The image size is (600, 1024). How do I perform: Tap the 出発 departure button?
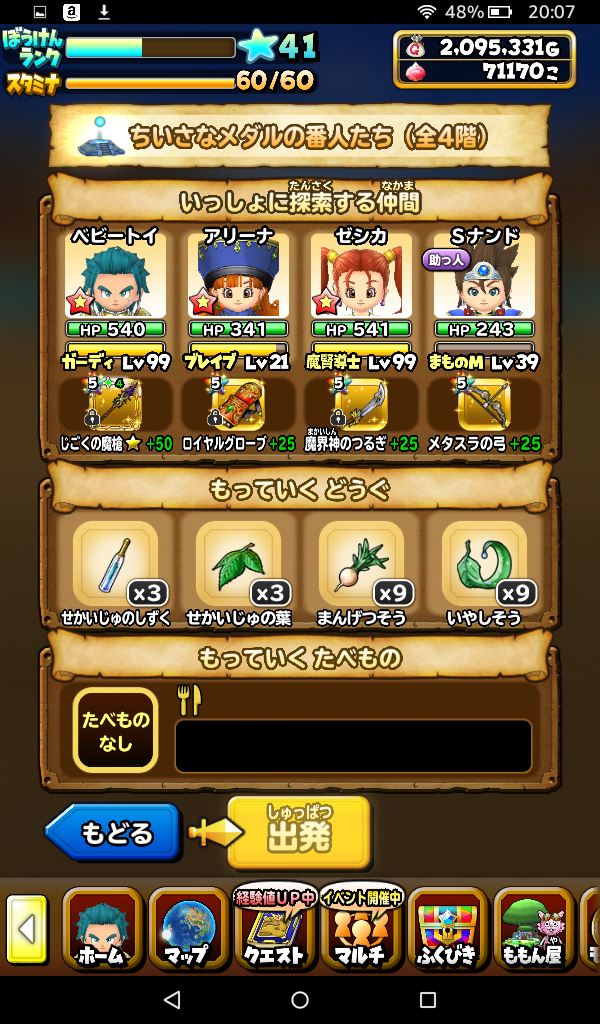(x=298, y=833)
